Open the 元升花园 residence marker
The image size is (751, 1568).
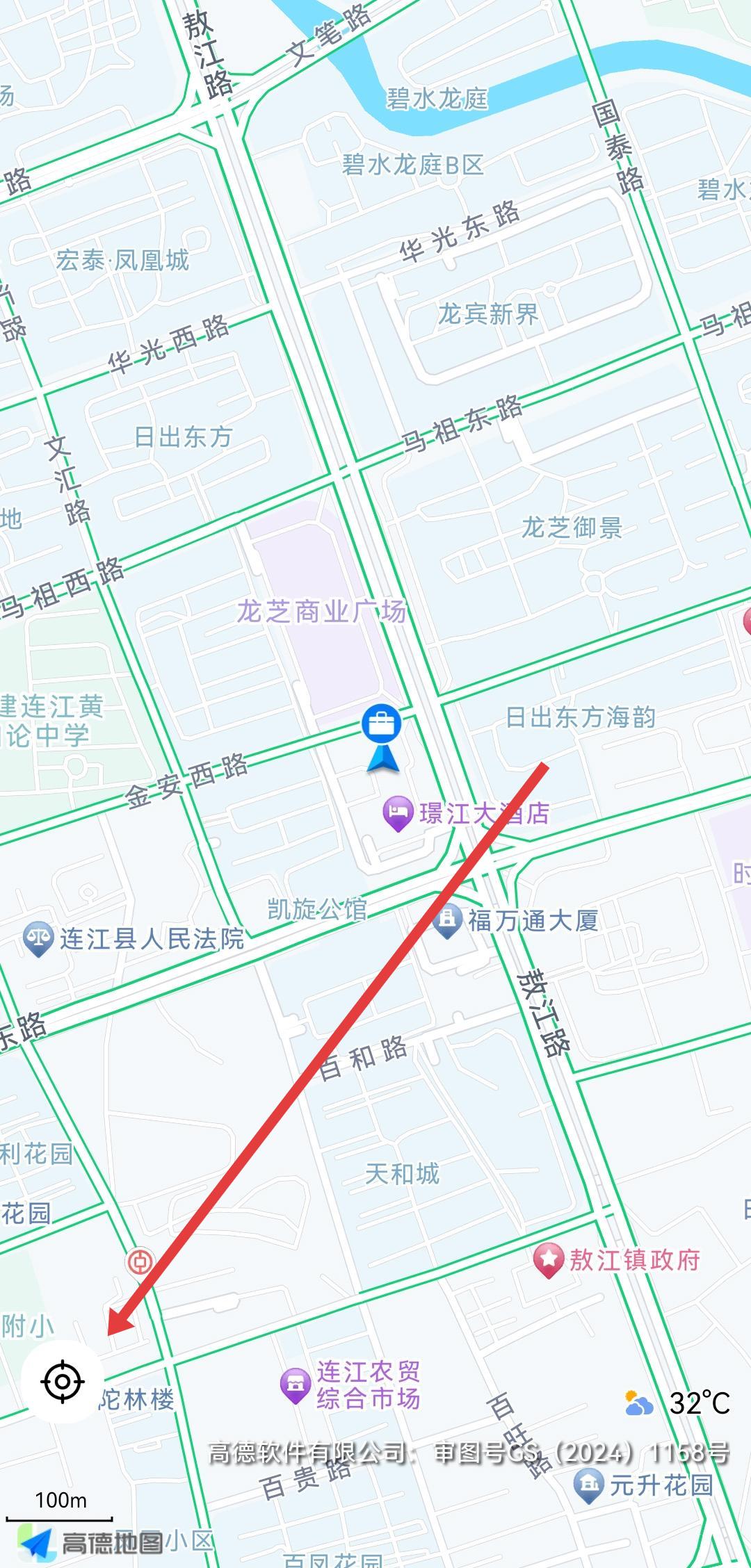pyautogui.click(x=590, y=1485)
